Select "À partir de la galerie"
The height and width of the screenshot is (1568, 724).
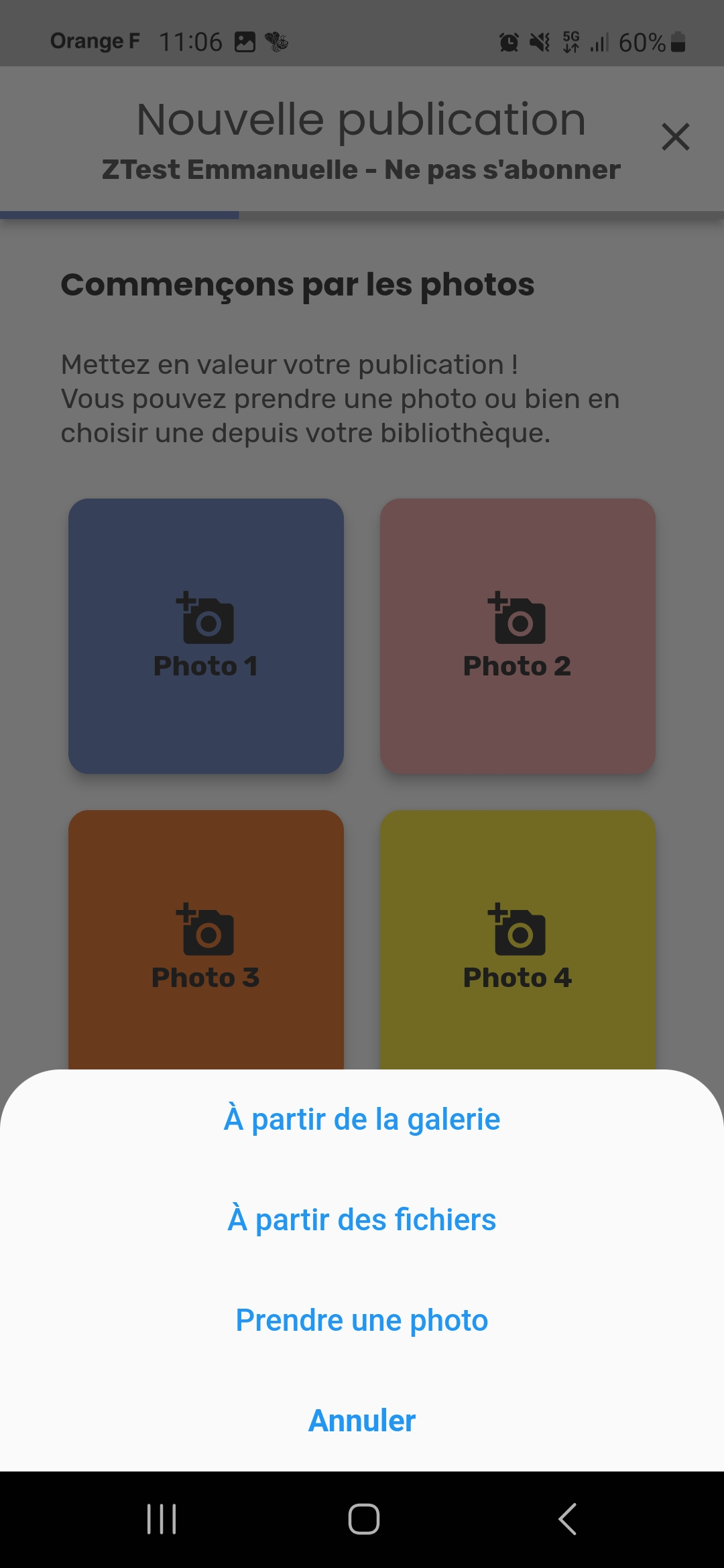coord(361,1118)
